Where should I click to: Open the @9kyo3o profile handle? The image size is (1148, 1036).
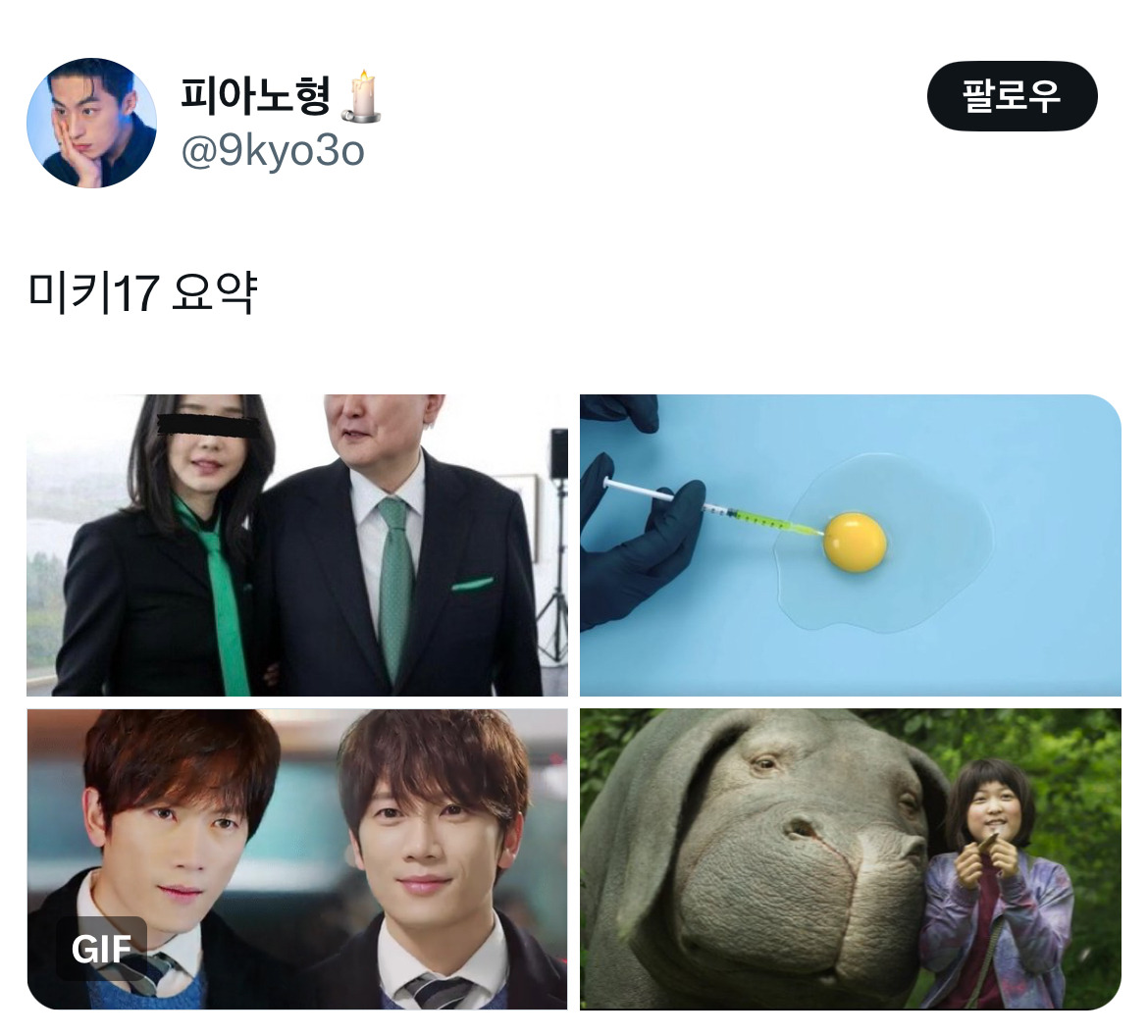click(x=272, y=151)
